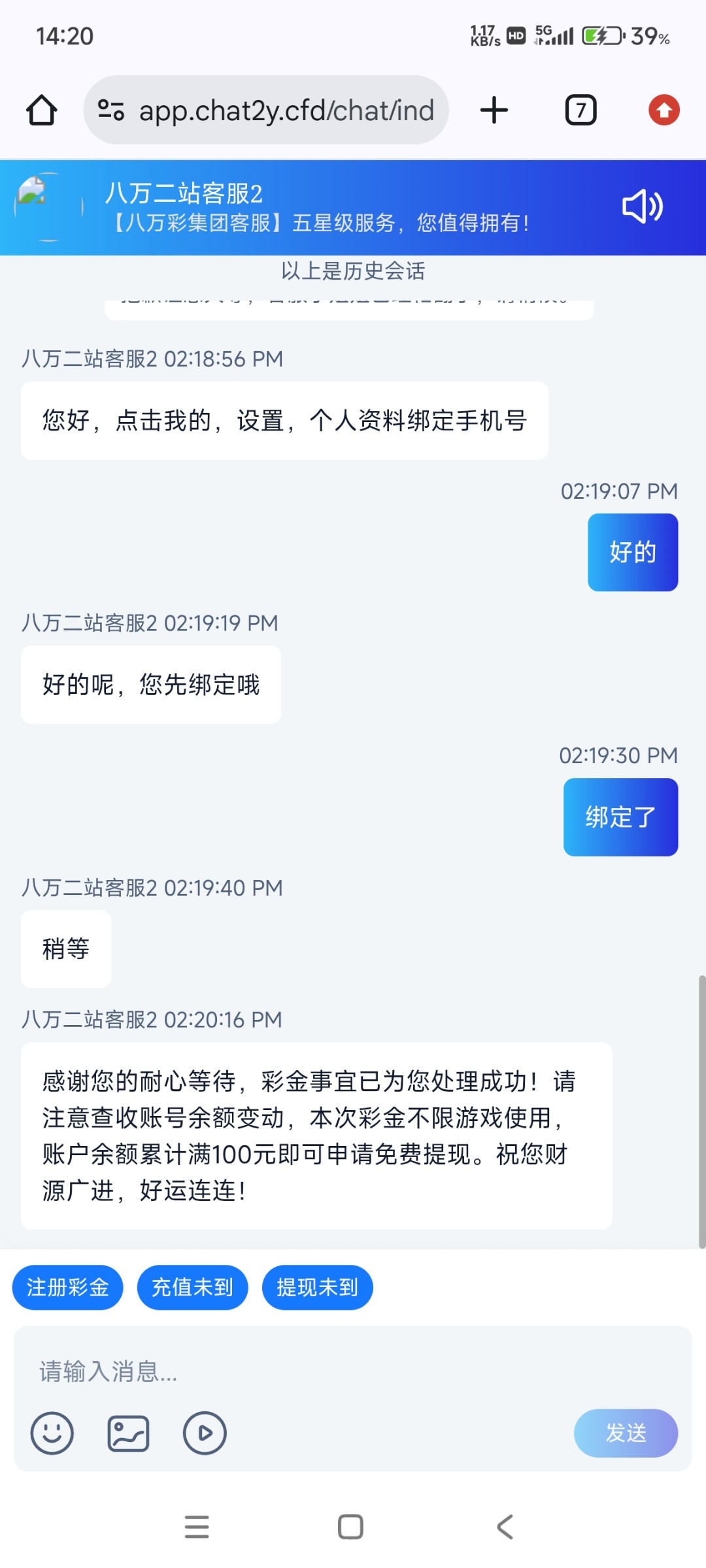Select the 注册彩金 quick reply
The image size is (706, 1568).
(67, 1287)
